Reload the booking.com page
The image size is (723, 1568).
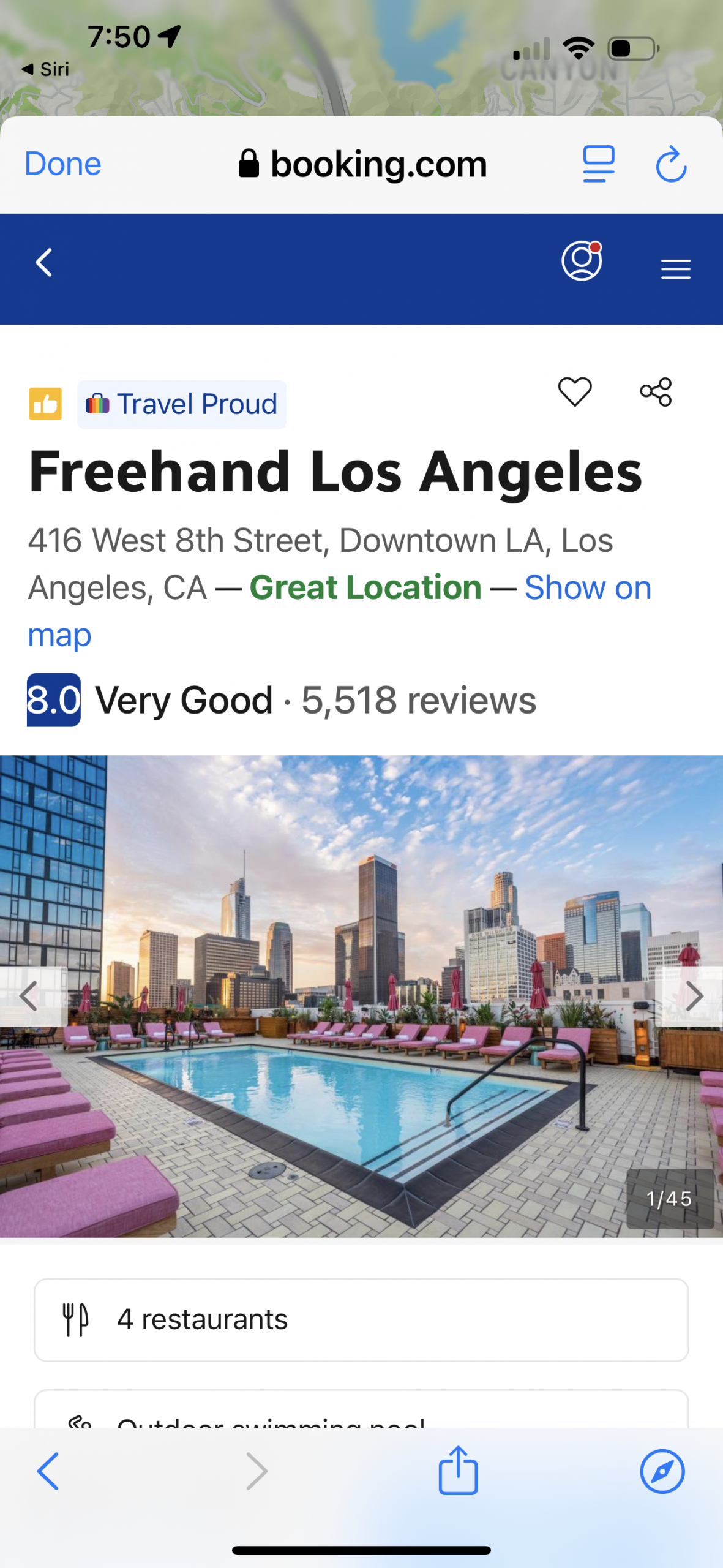(671, 164)
